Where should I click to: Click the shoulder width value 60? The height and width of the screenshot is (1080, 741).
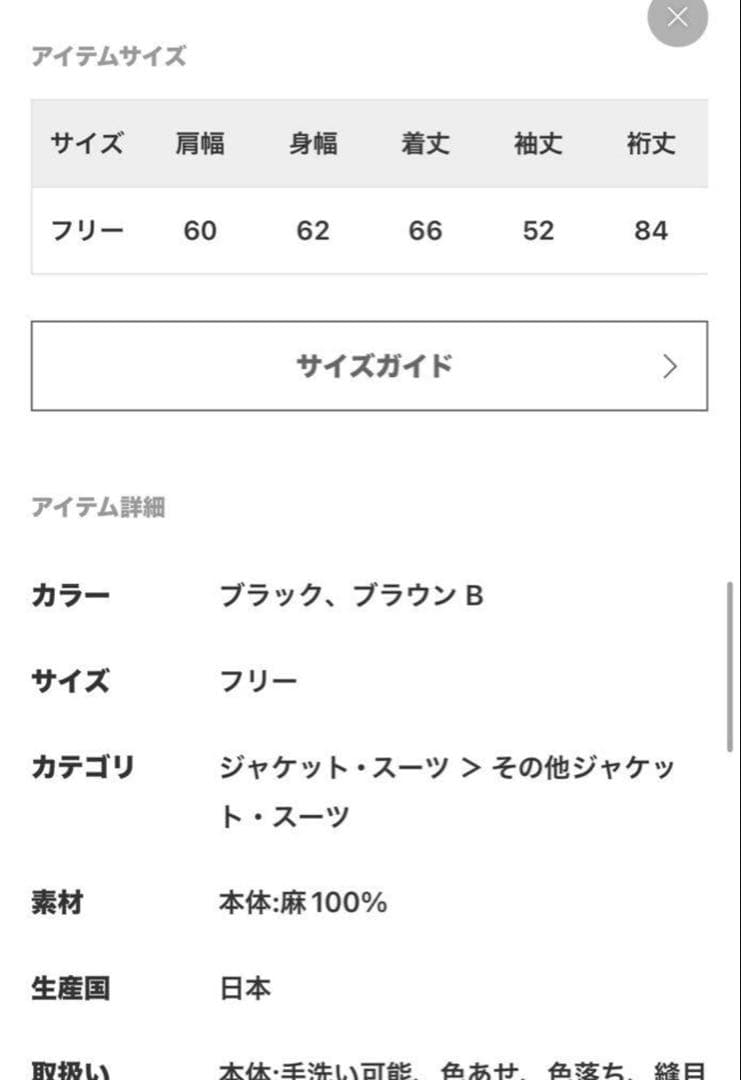(201, 230)
